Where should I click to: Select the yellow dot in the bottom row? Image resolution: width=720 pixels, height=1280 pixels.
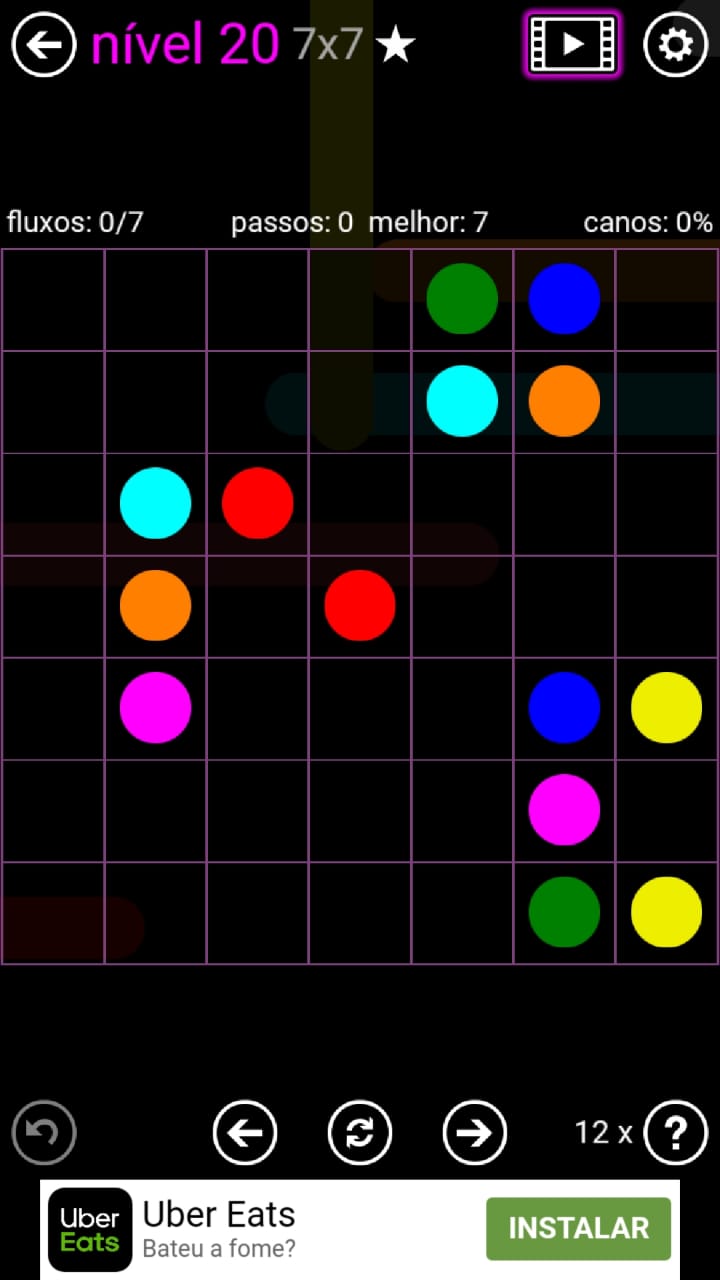click(x=666, y=912)
